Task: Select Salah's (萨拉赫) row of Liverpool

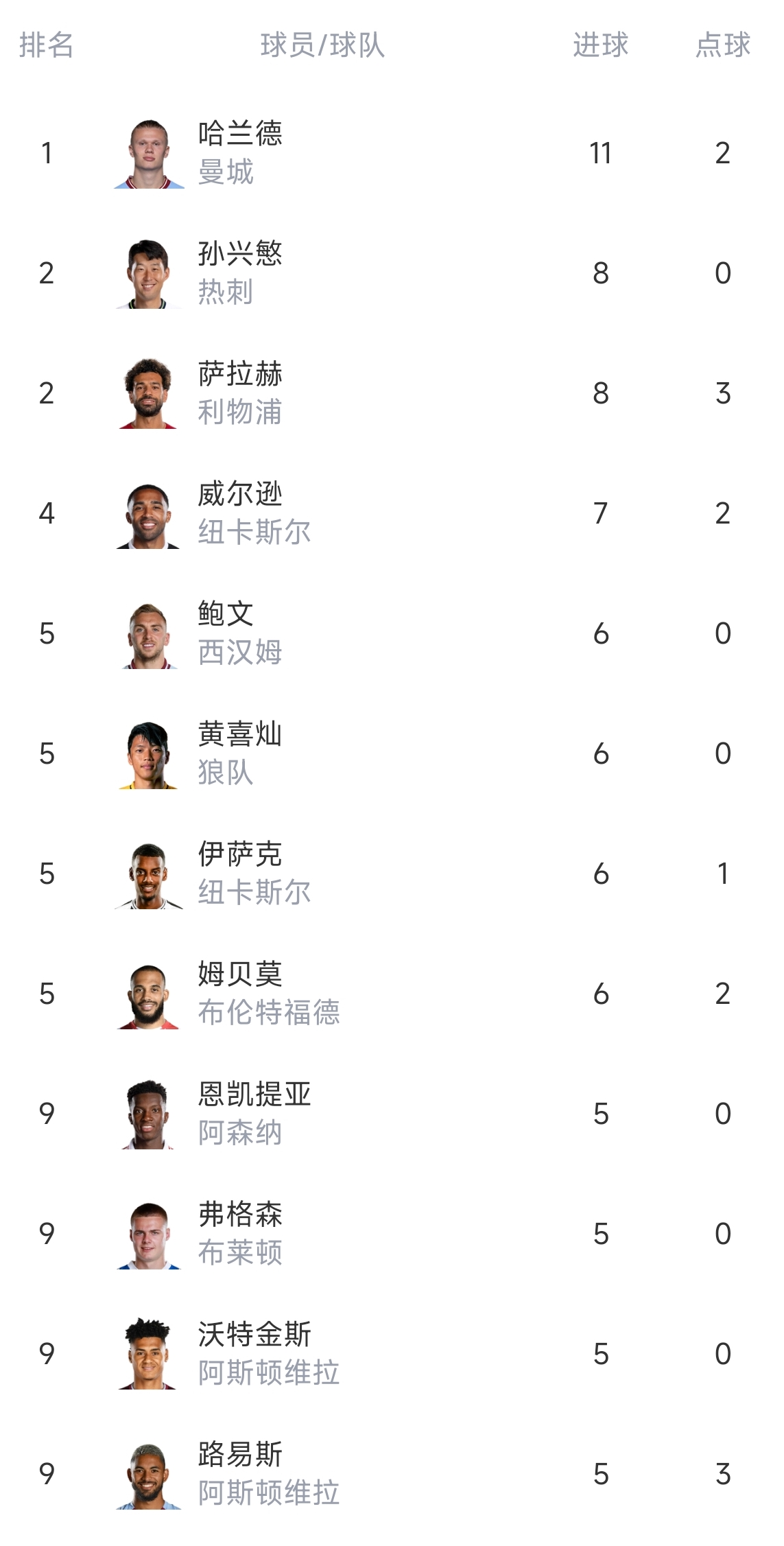Action: pos(240,393)
